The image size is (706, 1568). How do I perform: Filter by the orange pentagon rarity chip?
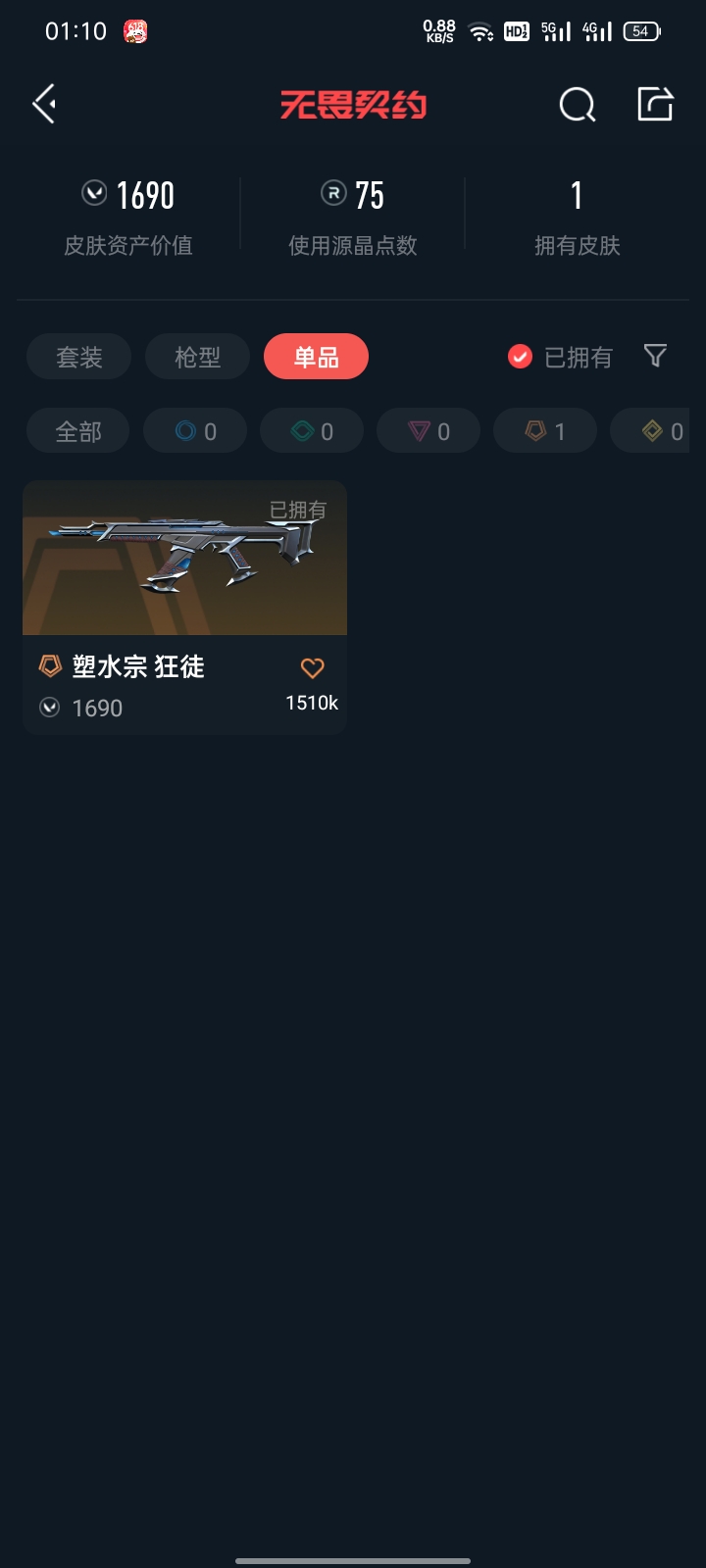click(545, 431)
